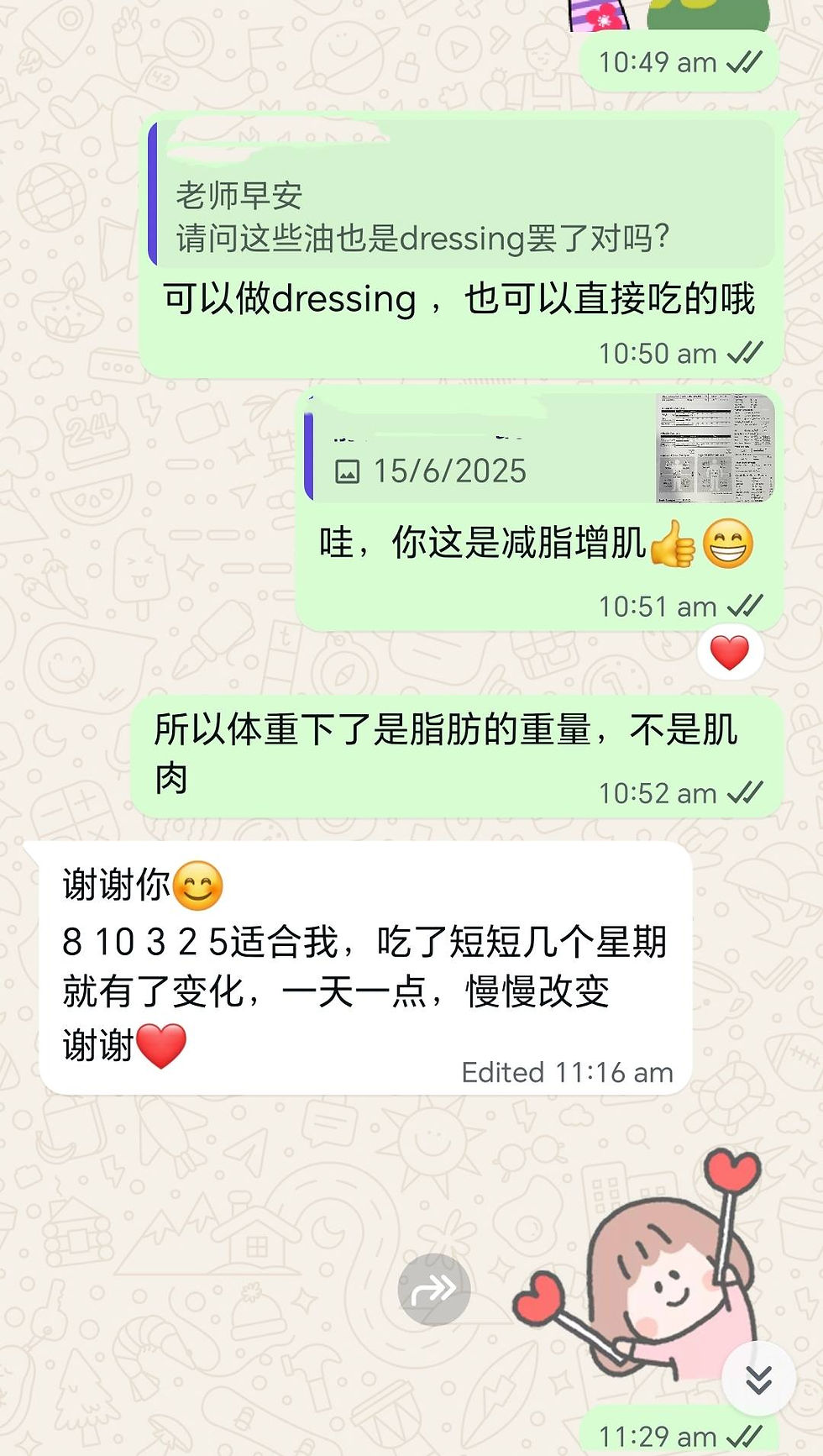Click the forward arrow icon on the sticker message
Viewport: 823px width, 1456px height.
433,1290
